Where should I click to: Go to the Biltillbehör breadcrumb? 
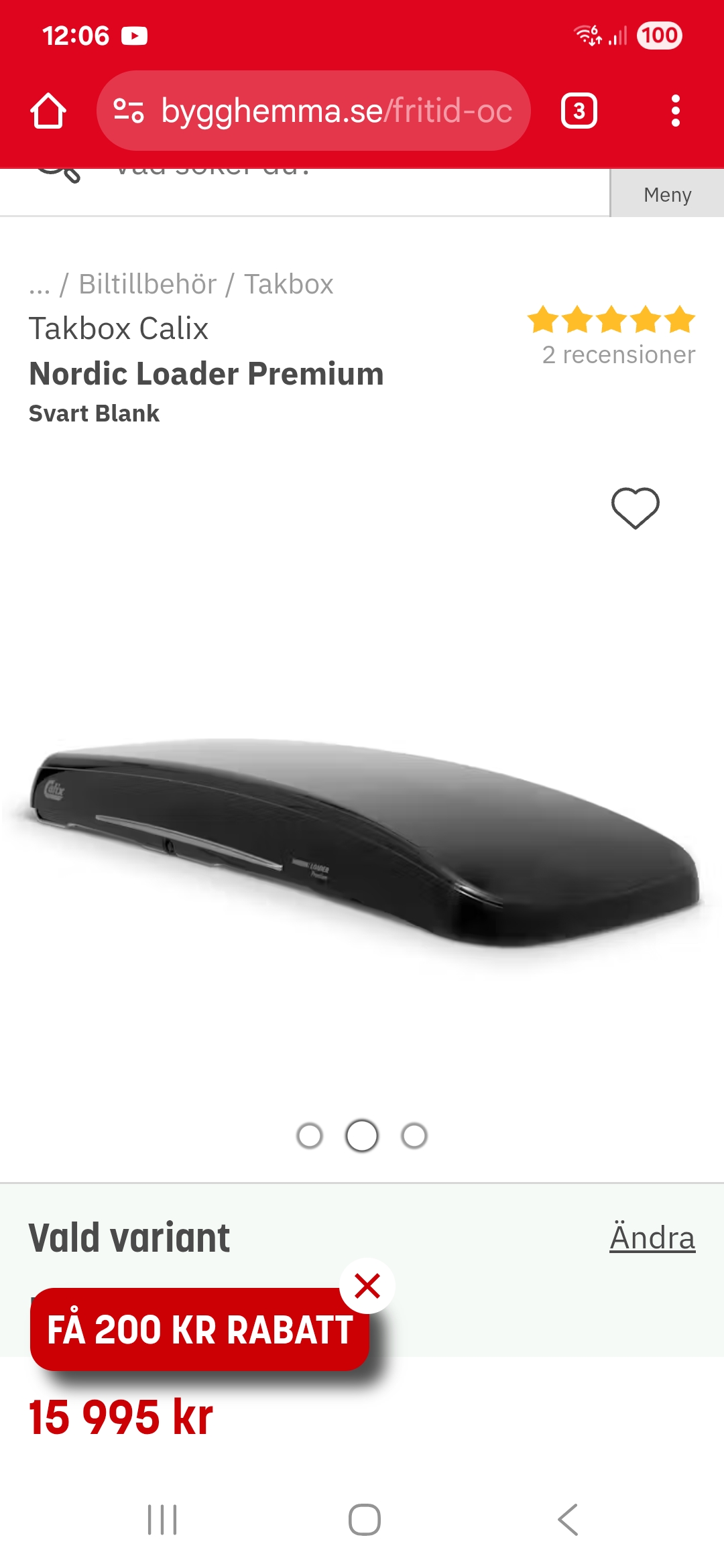pos(147,284)
